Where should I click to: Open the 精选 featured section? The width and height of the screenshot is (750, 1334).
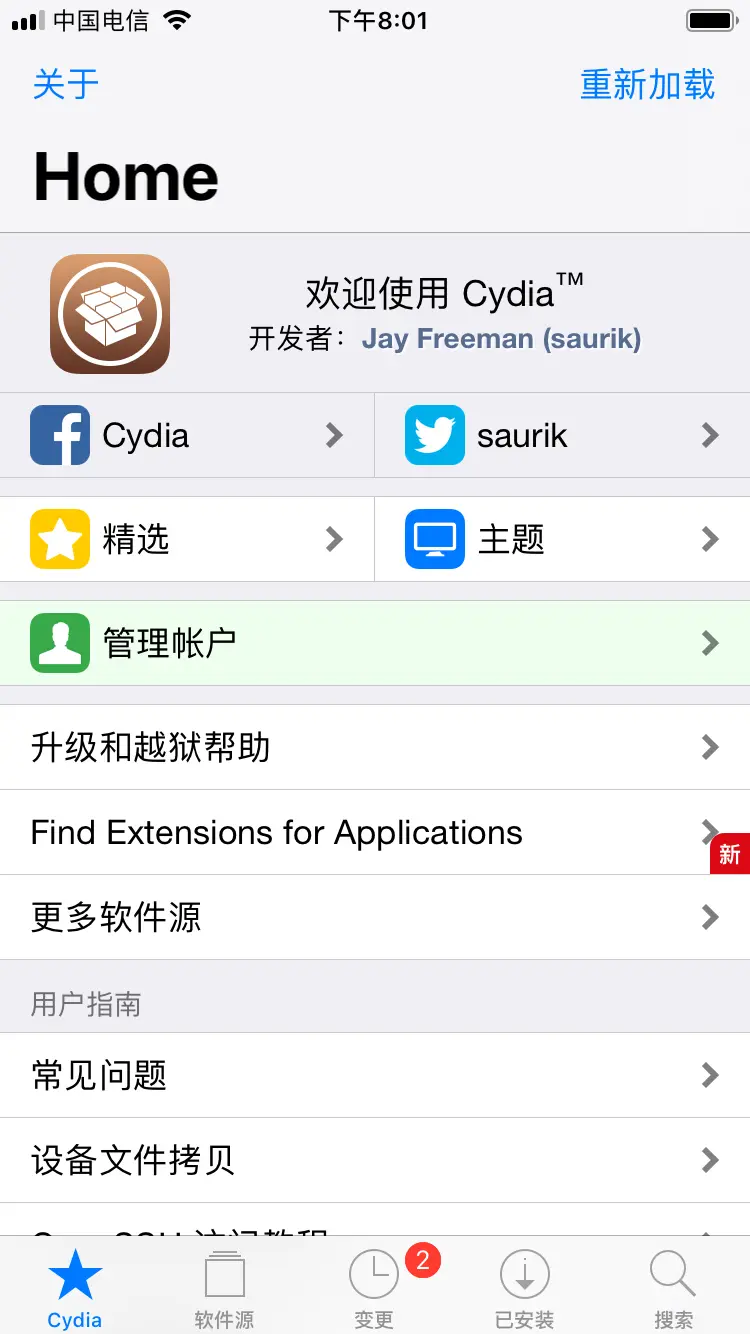point(187,540)
